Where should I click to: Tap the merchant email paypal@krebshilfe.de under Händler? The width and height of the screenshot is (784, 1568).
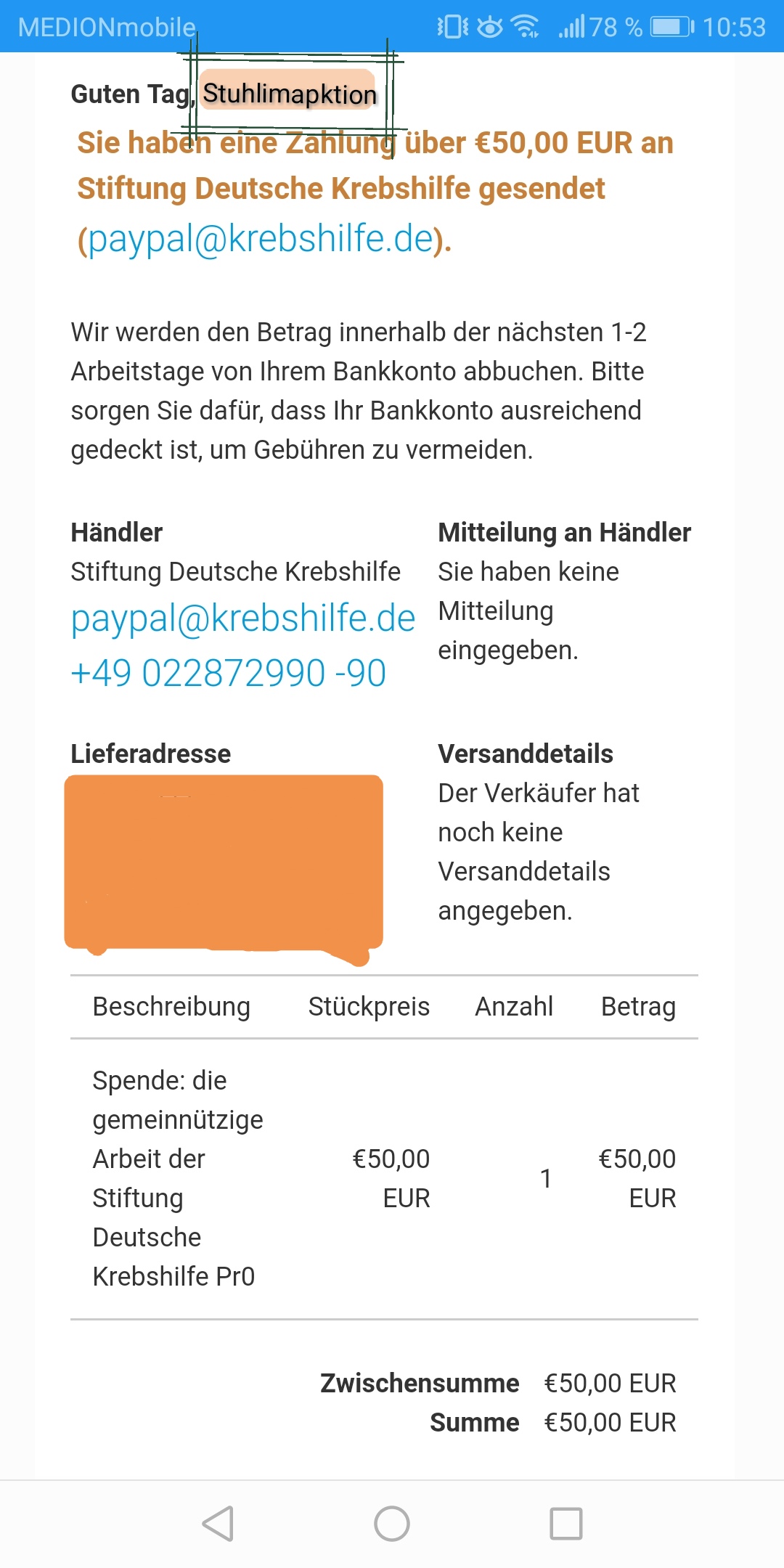point(242,618)
